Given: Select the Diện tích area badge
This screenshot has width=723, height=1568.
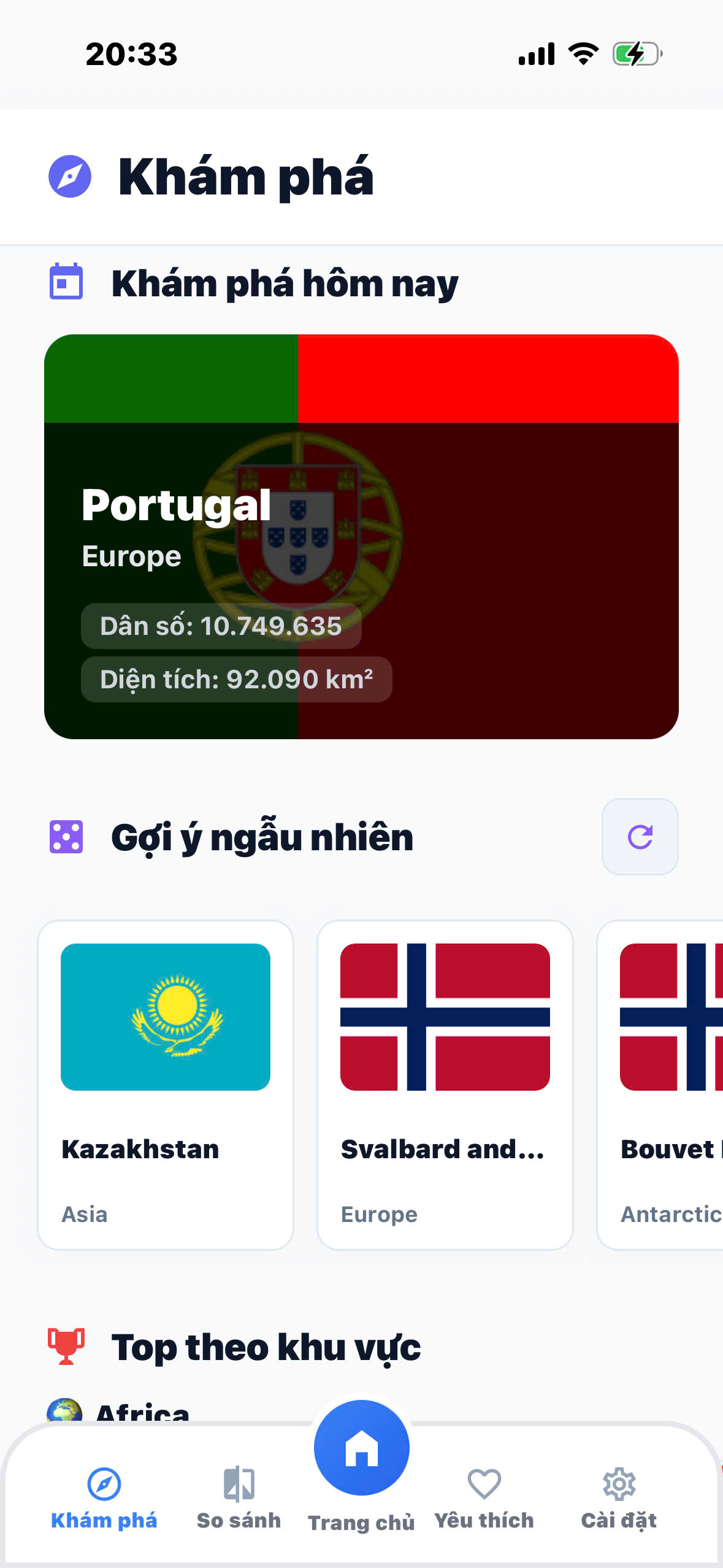Looking at the screenshot, I should (236, 678).
